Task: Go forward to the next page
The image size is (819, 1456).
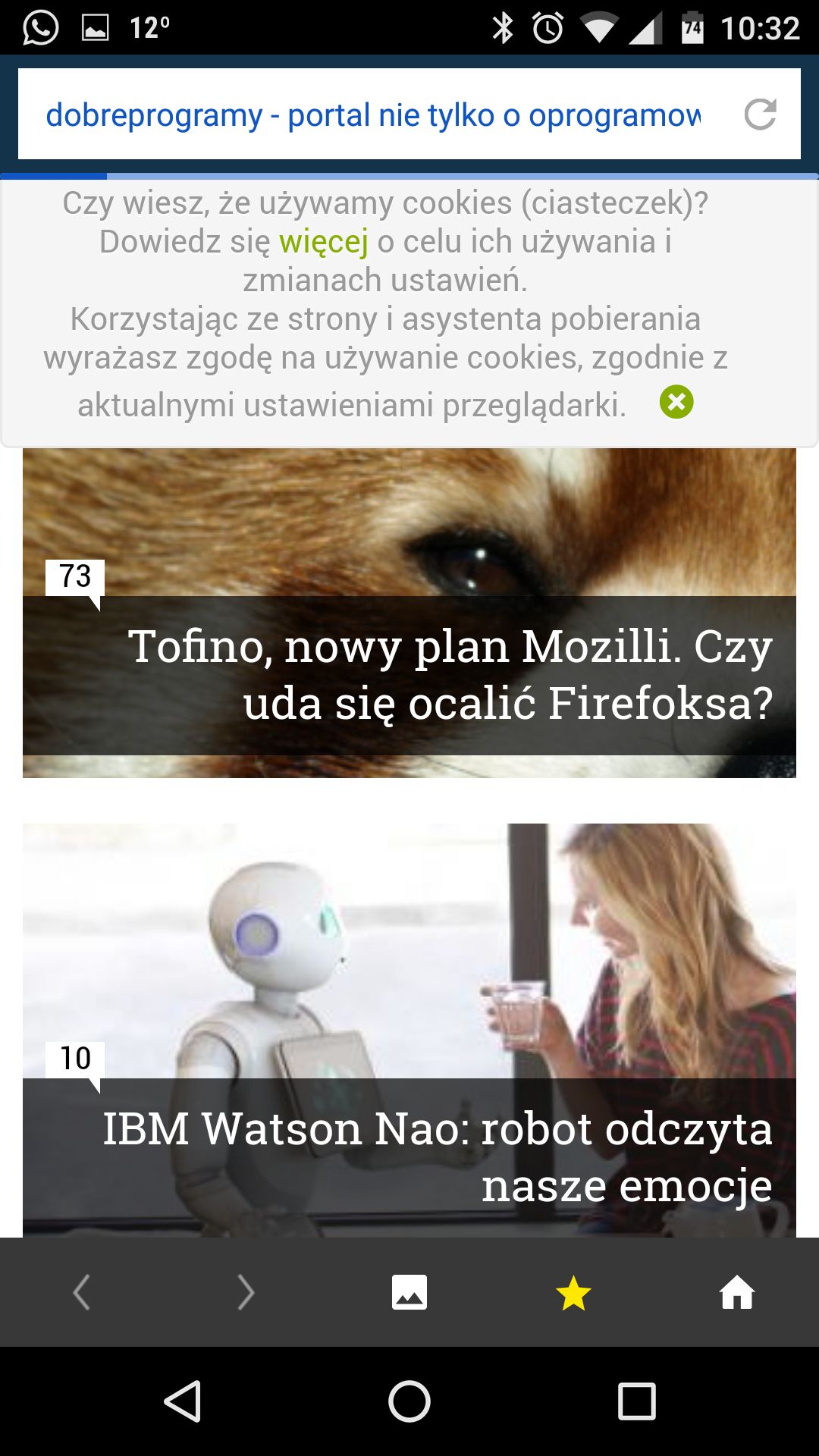Action: [x=246, y=1292]
